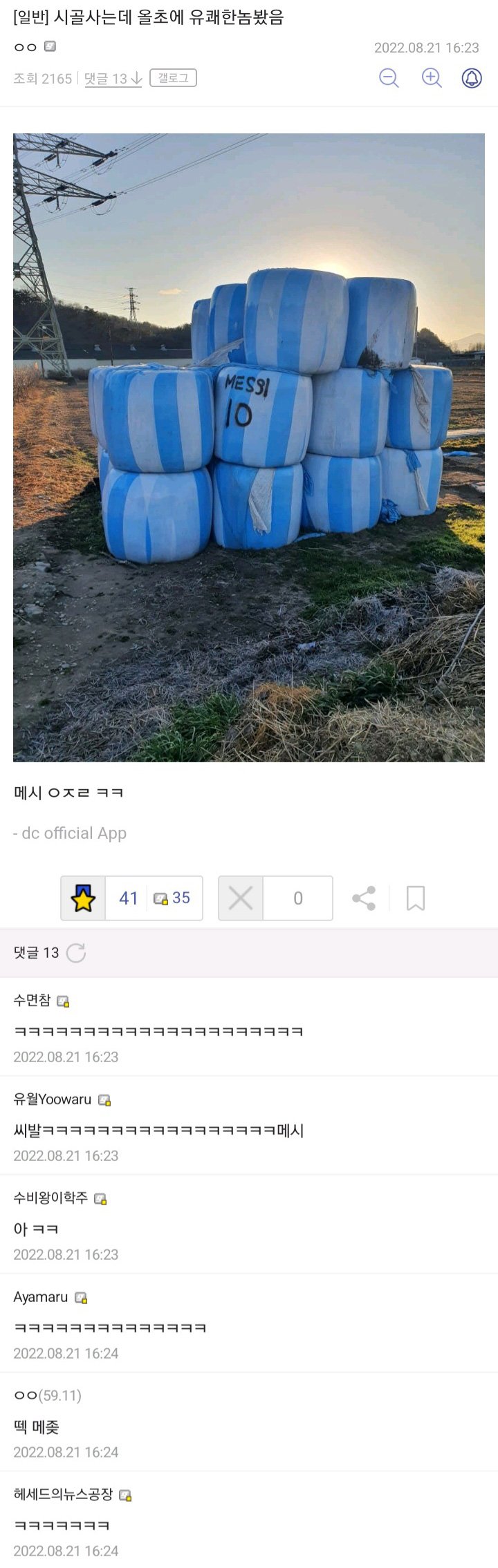Bookmark this post
Image resolution: width=498 pixels, height=1568 pixels.
click(x=415, y=898)
